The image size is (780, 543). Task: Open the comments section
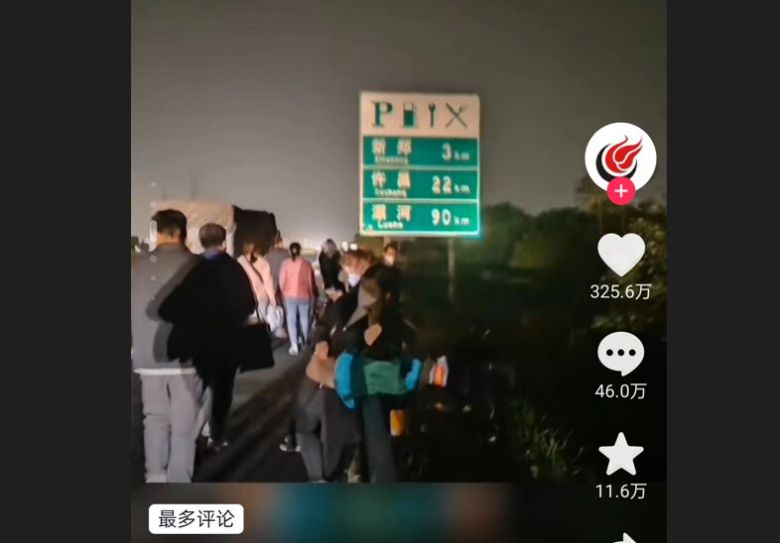point(621,354)
